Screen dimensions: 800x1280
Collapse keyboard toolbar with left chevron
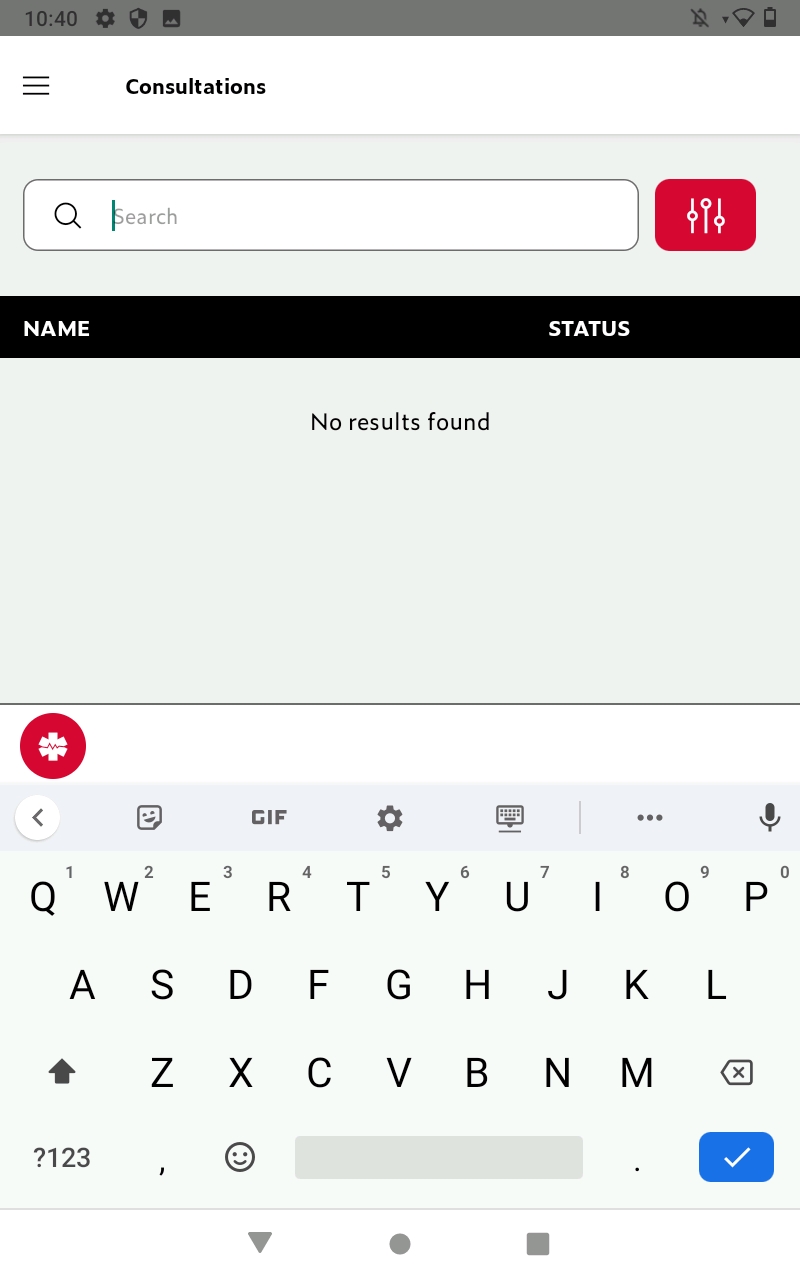37,817
